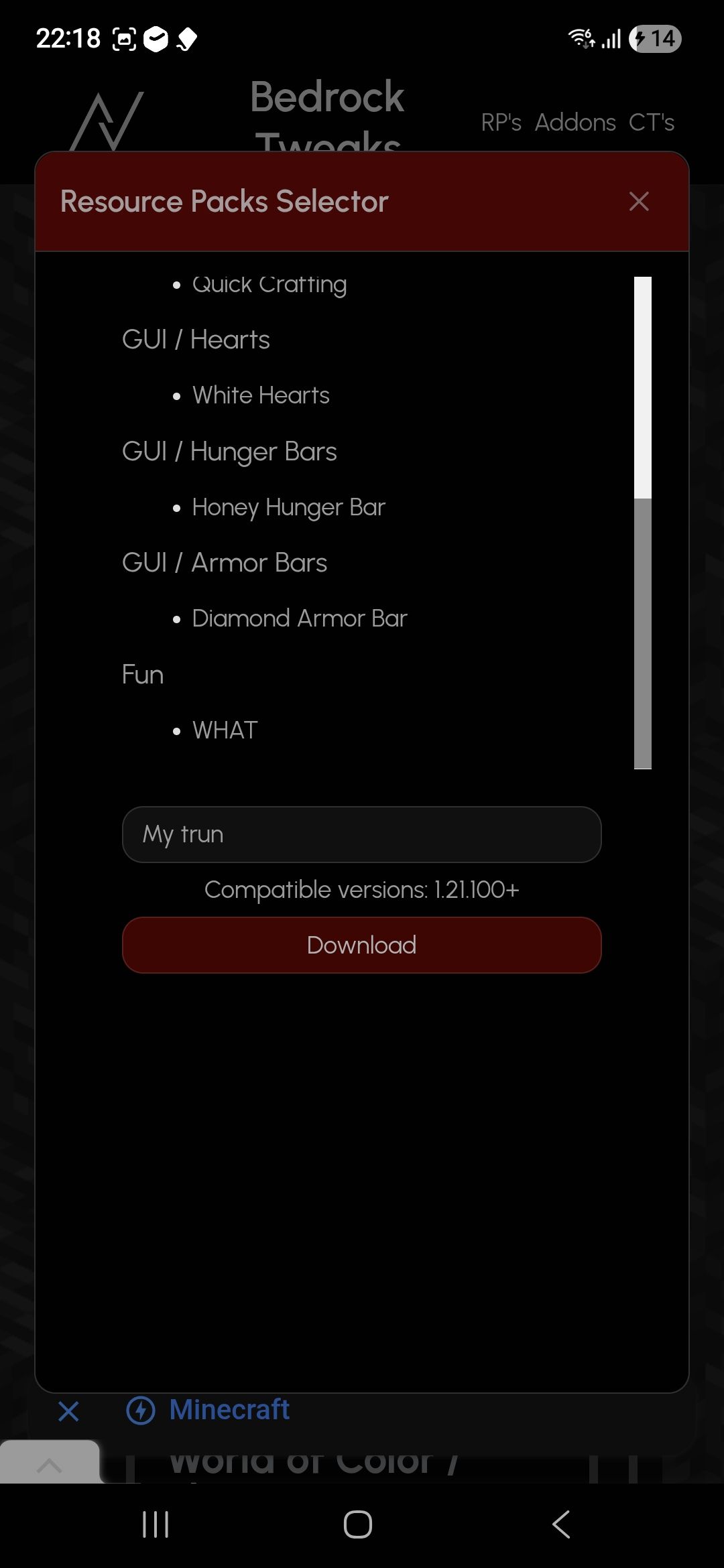Viewport: 724px width, 1568px height.
Task: Open recent apps from navigation bar
Action: [x=156, y=1524]
